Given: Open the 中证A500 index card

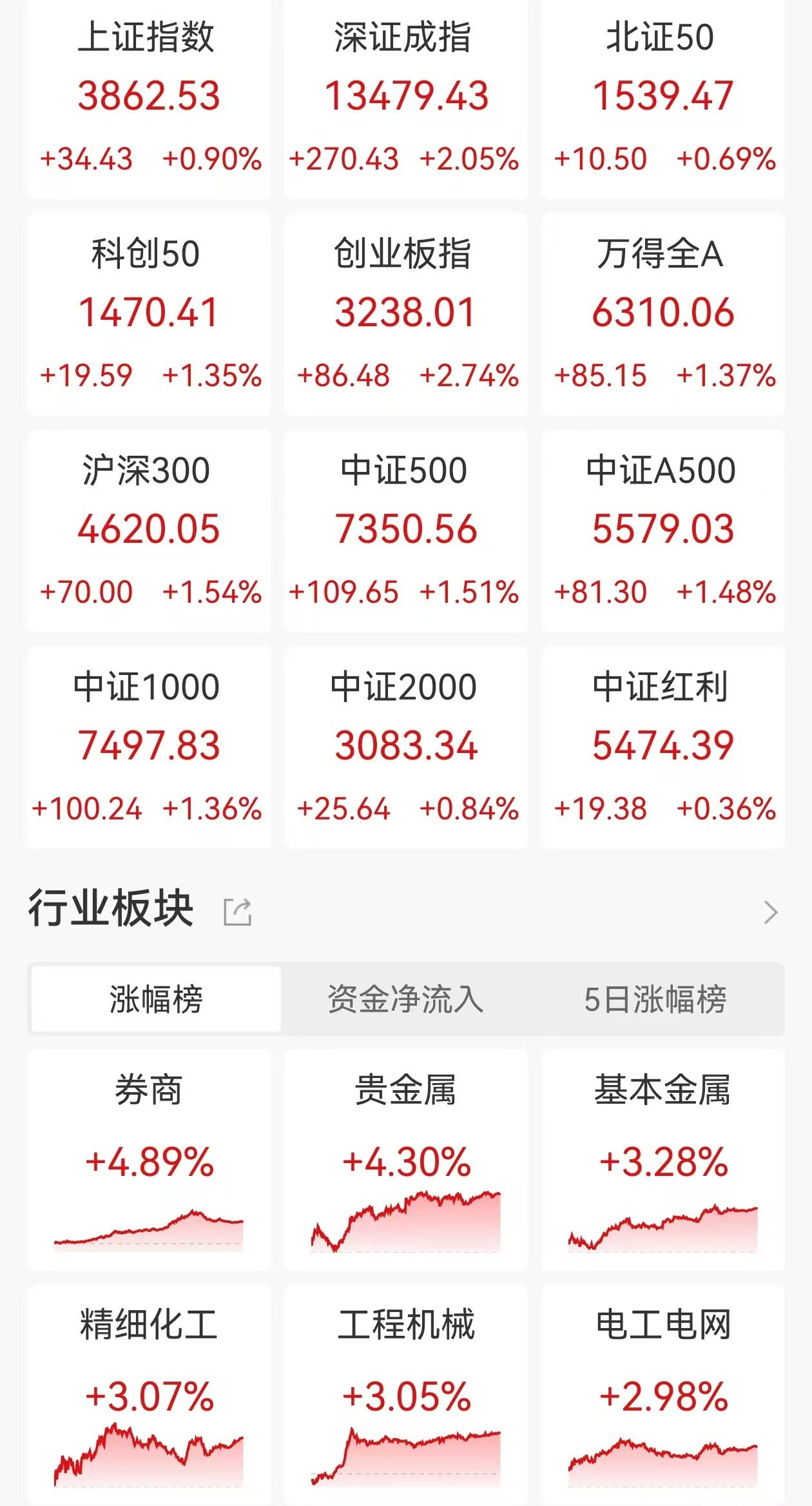Looking at the screenshot, I should [663, 531].
